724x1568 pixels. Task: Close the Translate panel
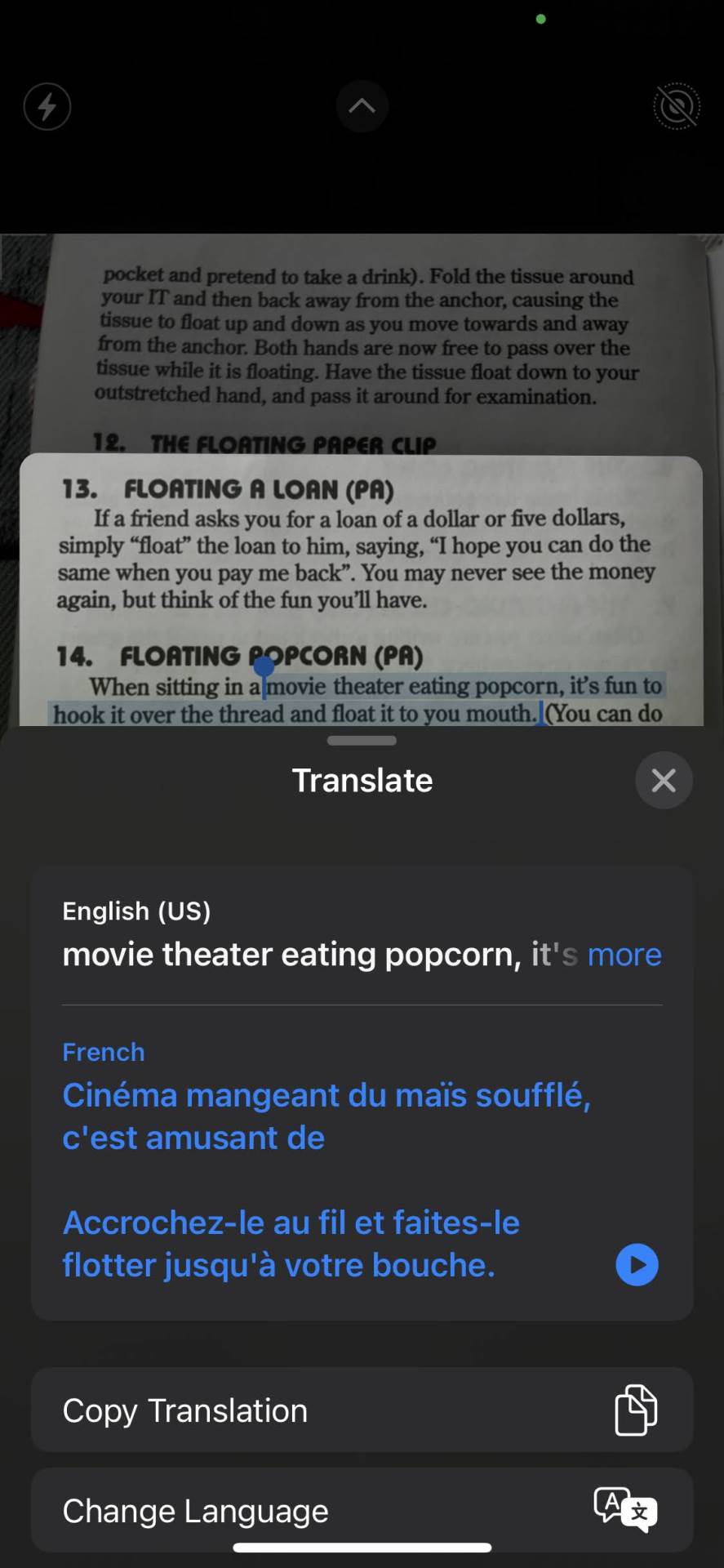click(664, 780)
